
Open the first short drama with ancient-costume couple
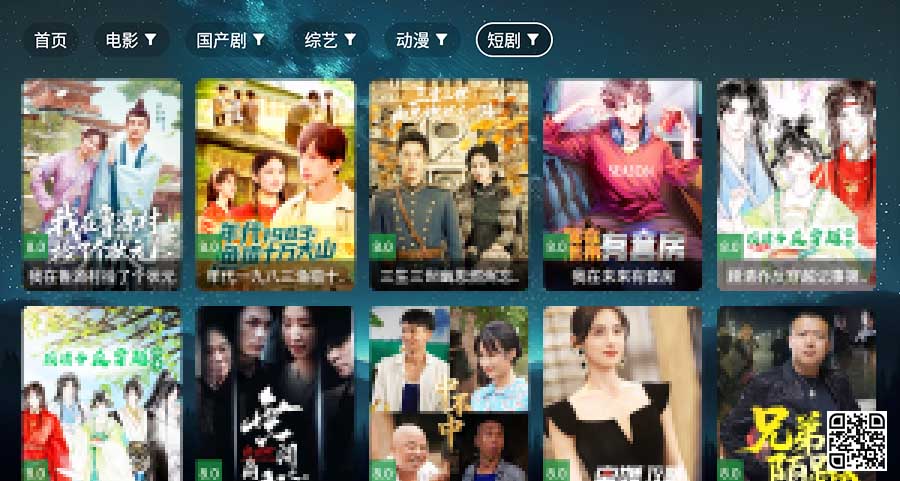101,183
